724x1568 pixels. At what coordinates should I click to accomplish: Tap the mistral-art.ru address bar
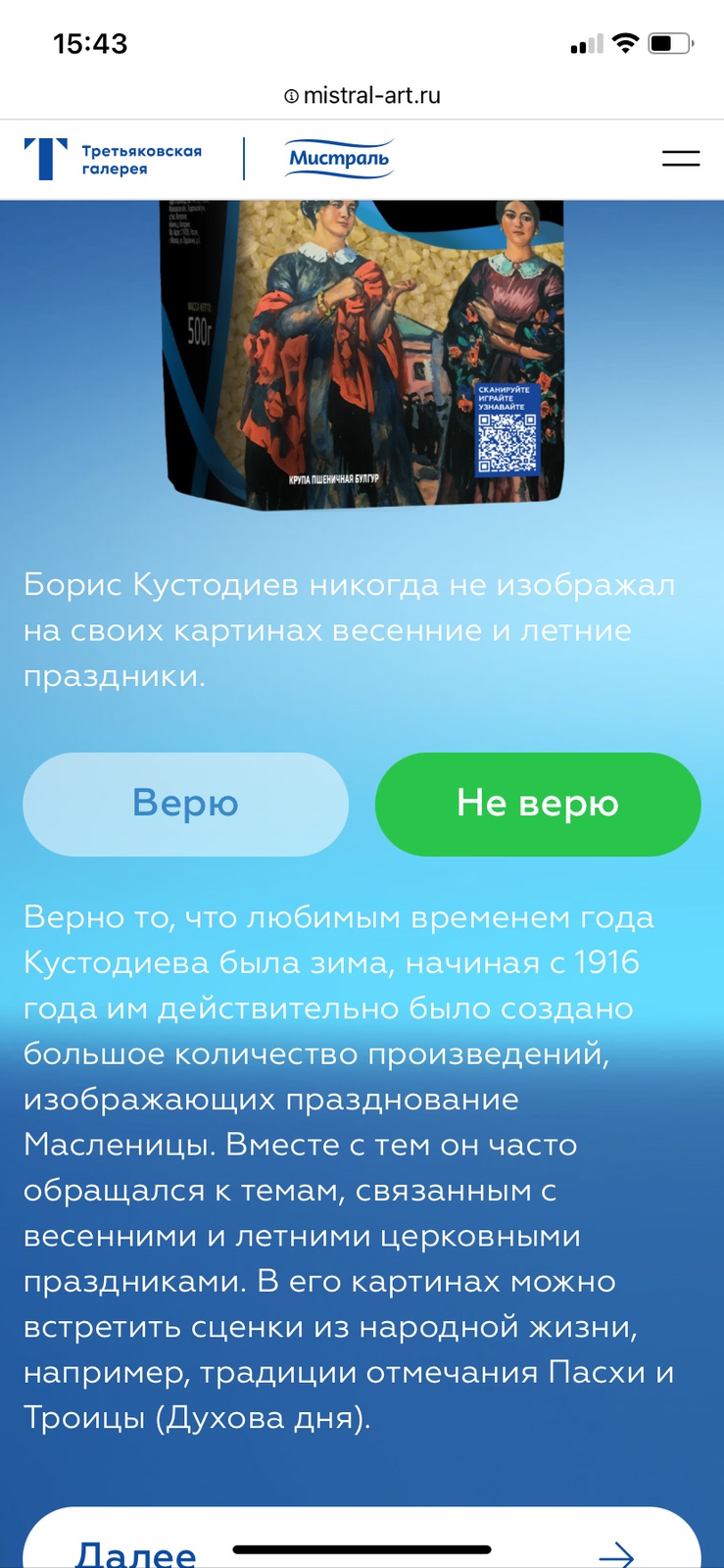tap(362, 95)
